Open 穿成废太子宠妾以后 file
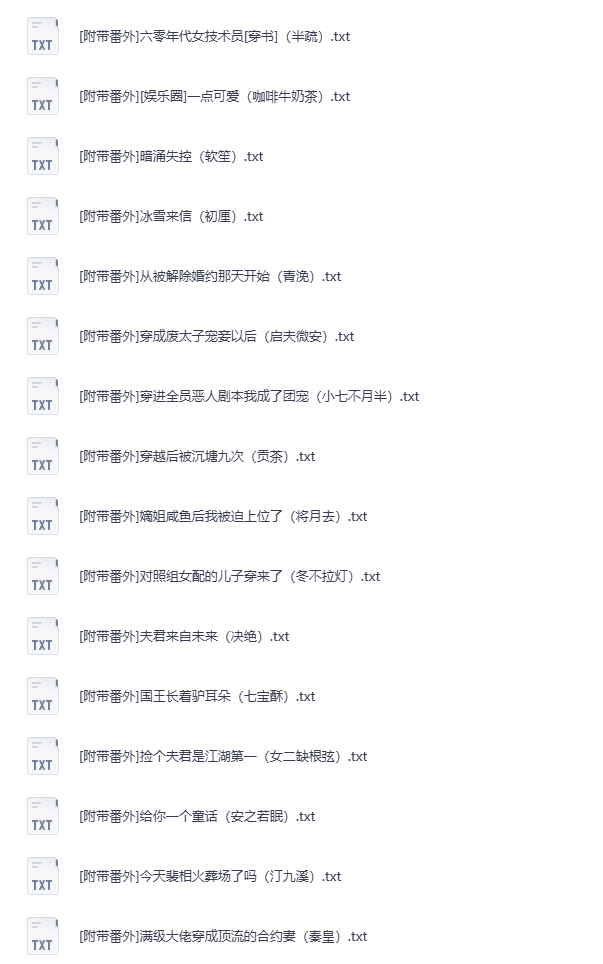Viewport: 603px width, 964px height. coord(216,337)
